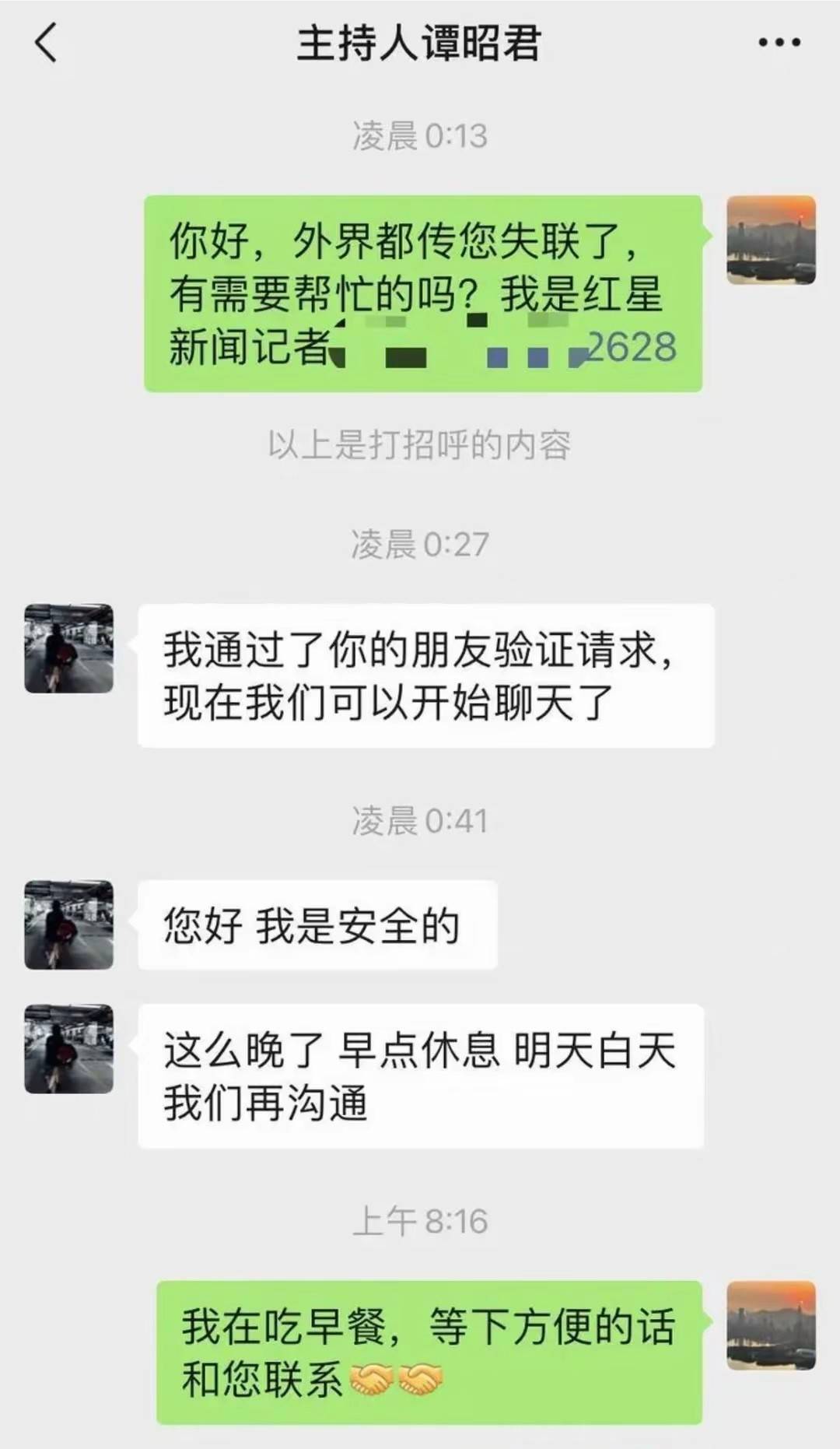Tap my avatar beside 你好，外界都传您失联了 message
This screenshot has width=840, height=1449.
pyautogui.click(x=771, y=240)
